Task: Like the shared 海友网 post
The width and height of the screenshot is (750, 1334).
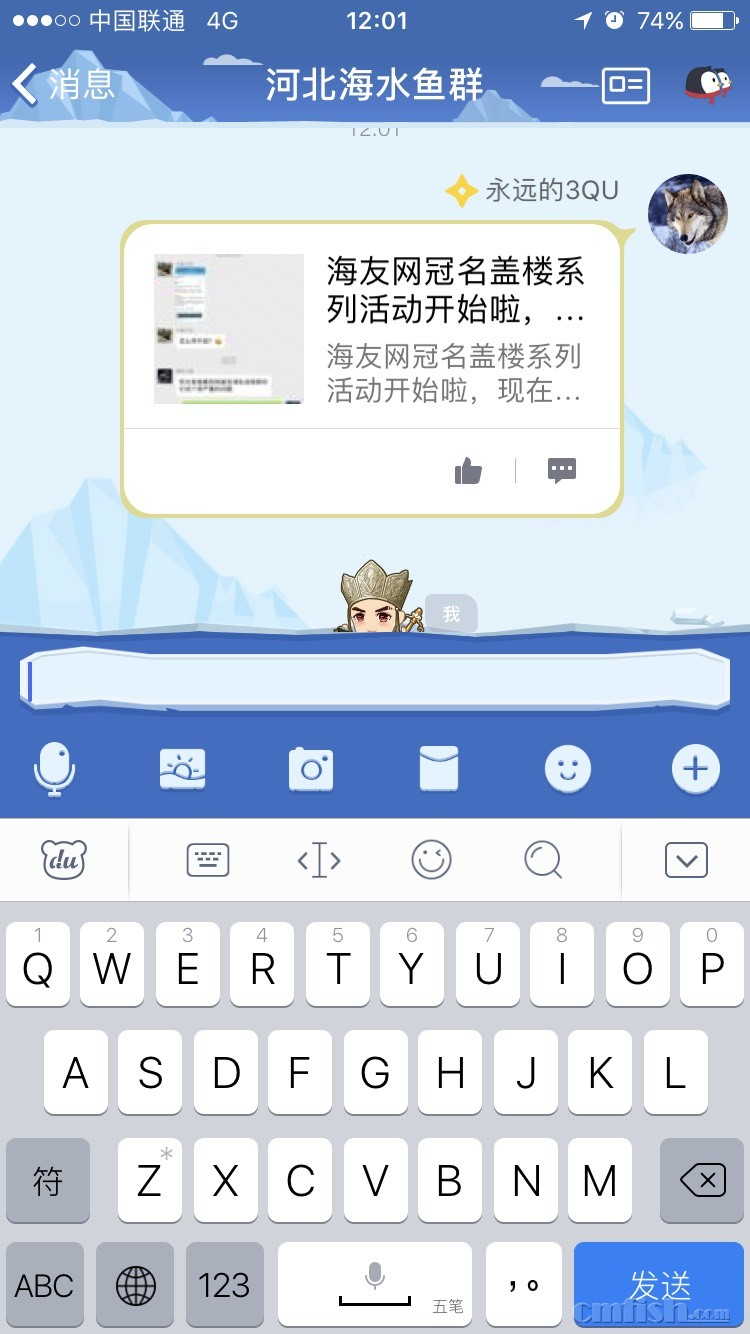Action: pos(468,471)
